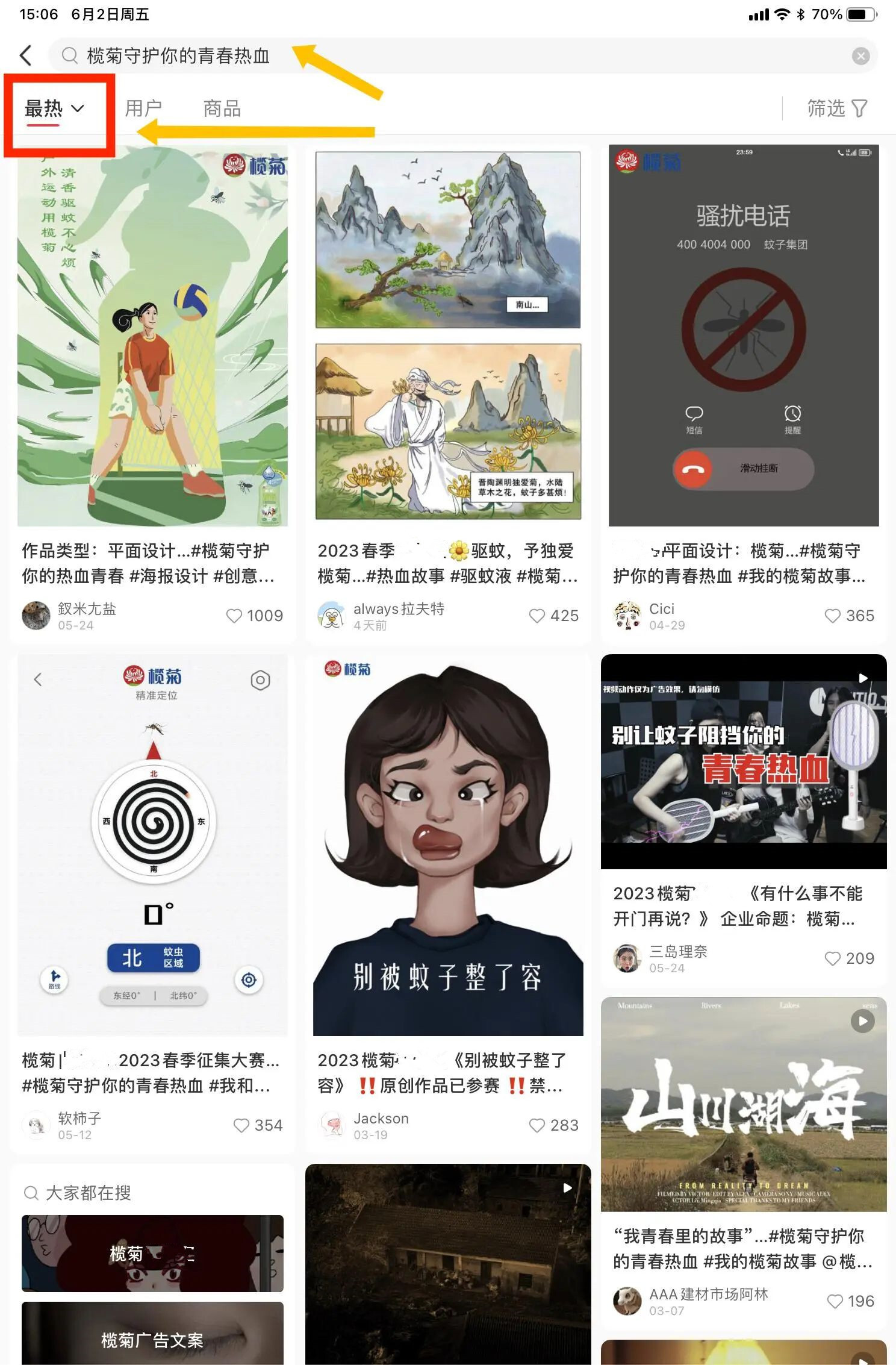Switch to the 商品 tab
Screen dimensions: 896x1365
[222, 108]
